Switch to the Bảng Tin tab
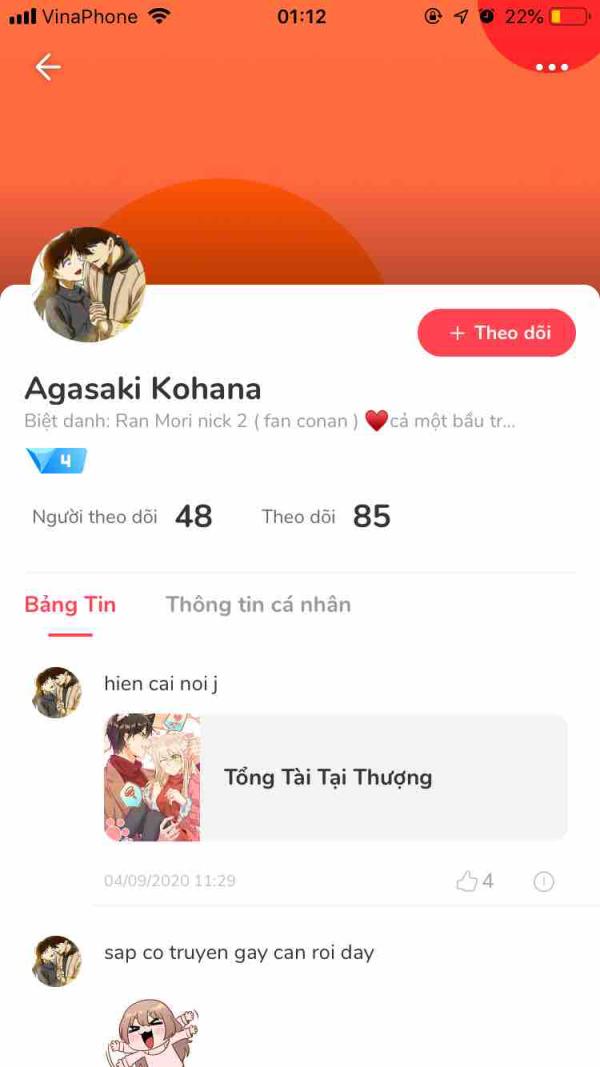 70,605
